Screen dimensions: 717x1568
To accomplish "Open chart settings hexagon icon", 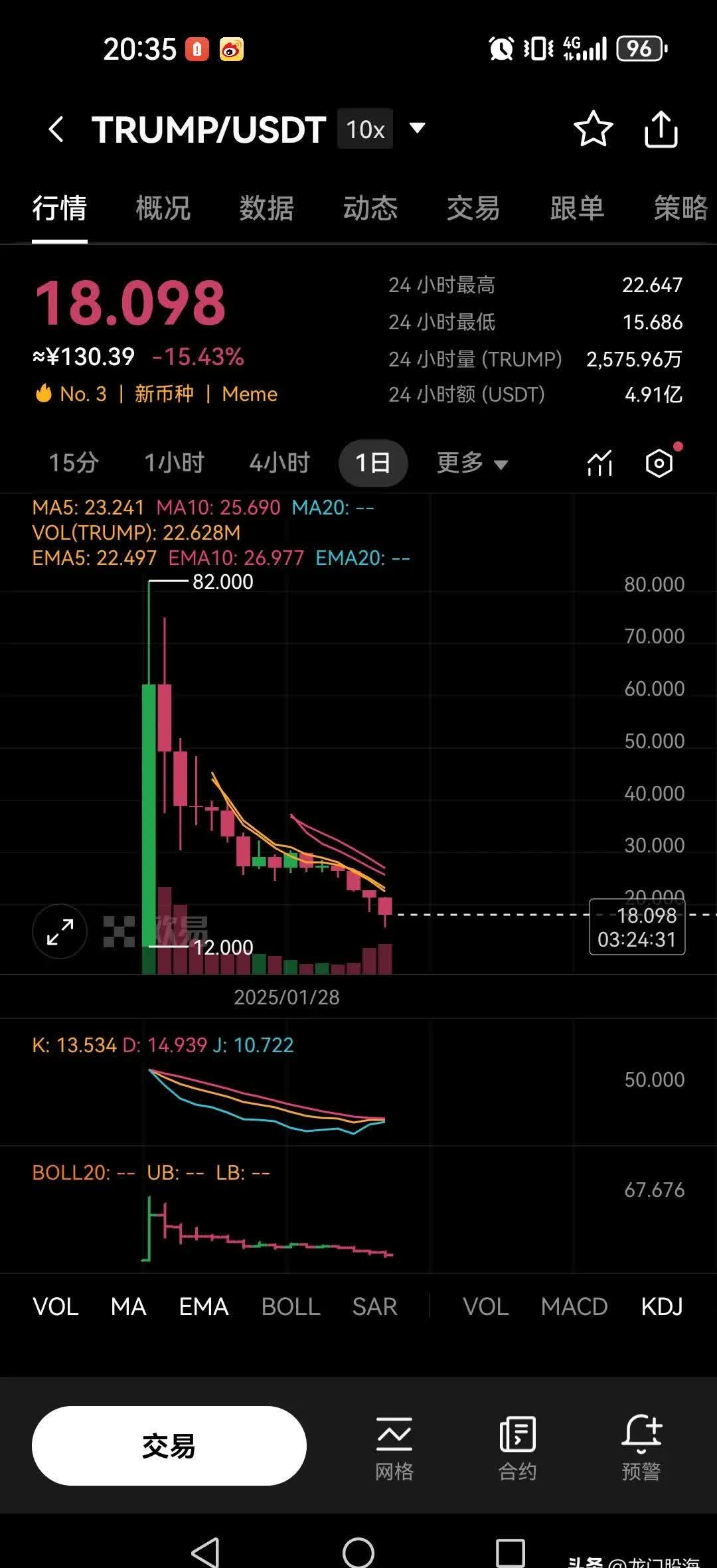I will click(659, 463).
